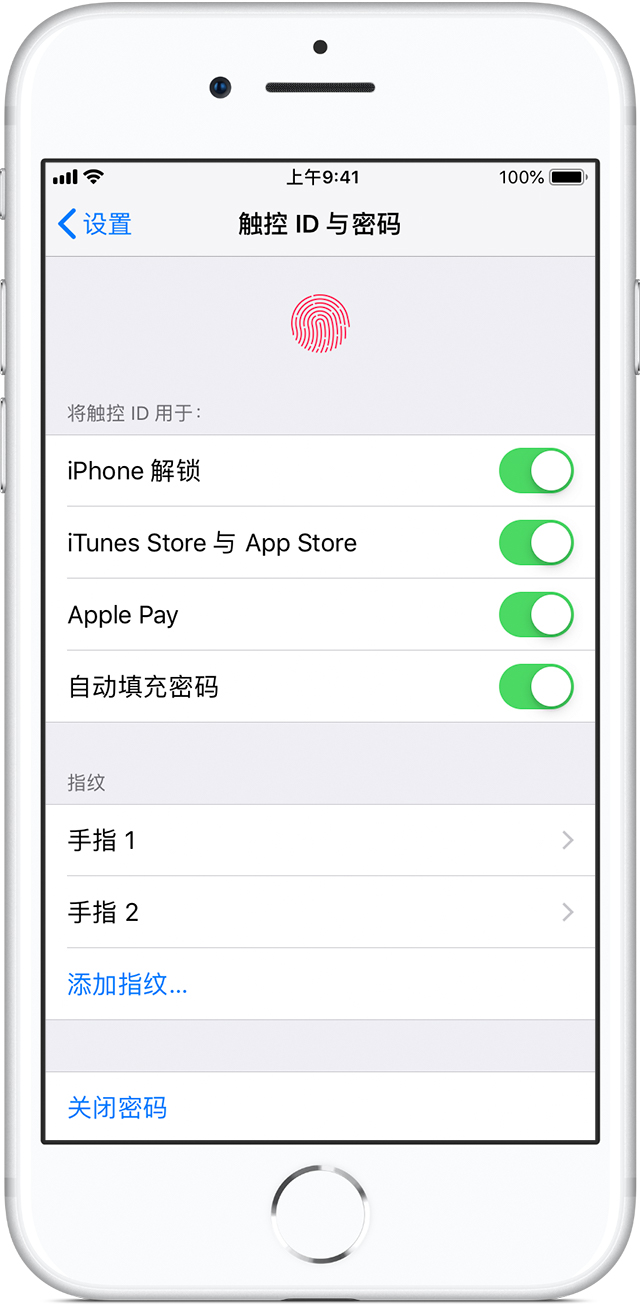Open 手指 2 fingerprint details
This screenshot has height=1308, width=640.
click(320, 913)
